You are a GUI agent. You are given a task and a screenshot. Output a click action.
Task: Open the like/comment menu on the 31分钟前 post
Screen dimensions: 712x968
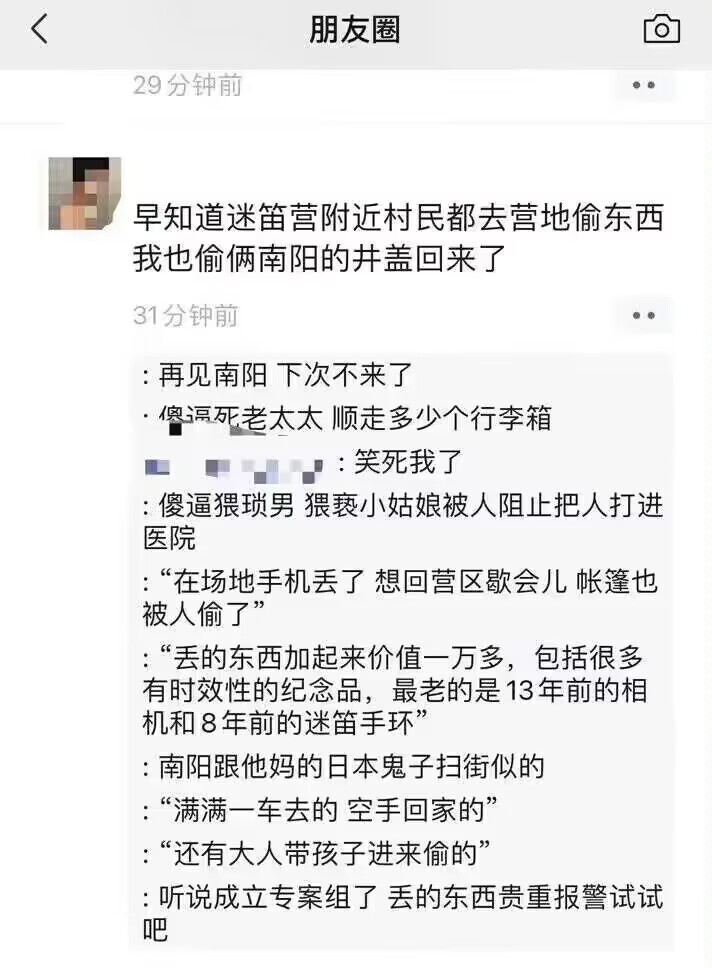[x=643, y=316]
